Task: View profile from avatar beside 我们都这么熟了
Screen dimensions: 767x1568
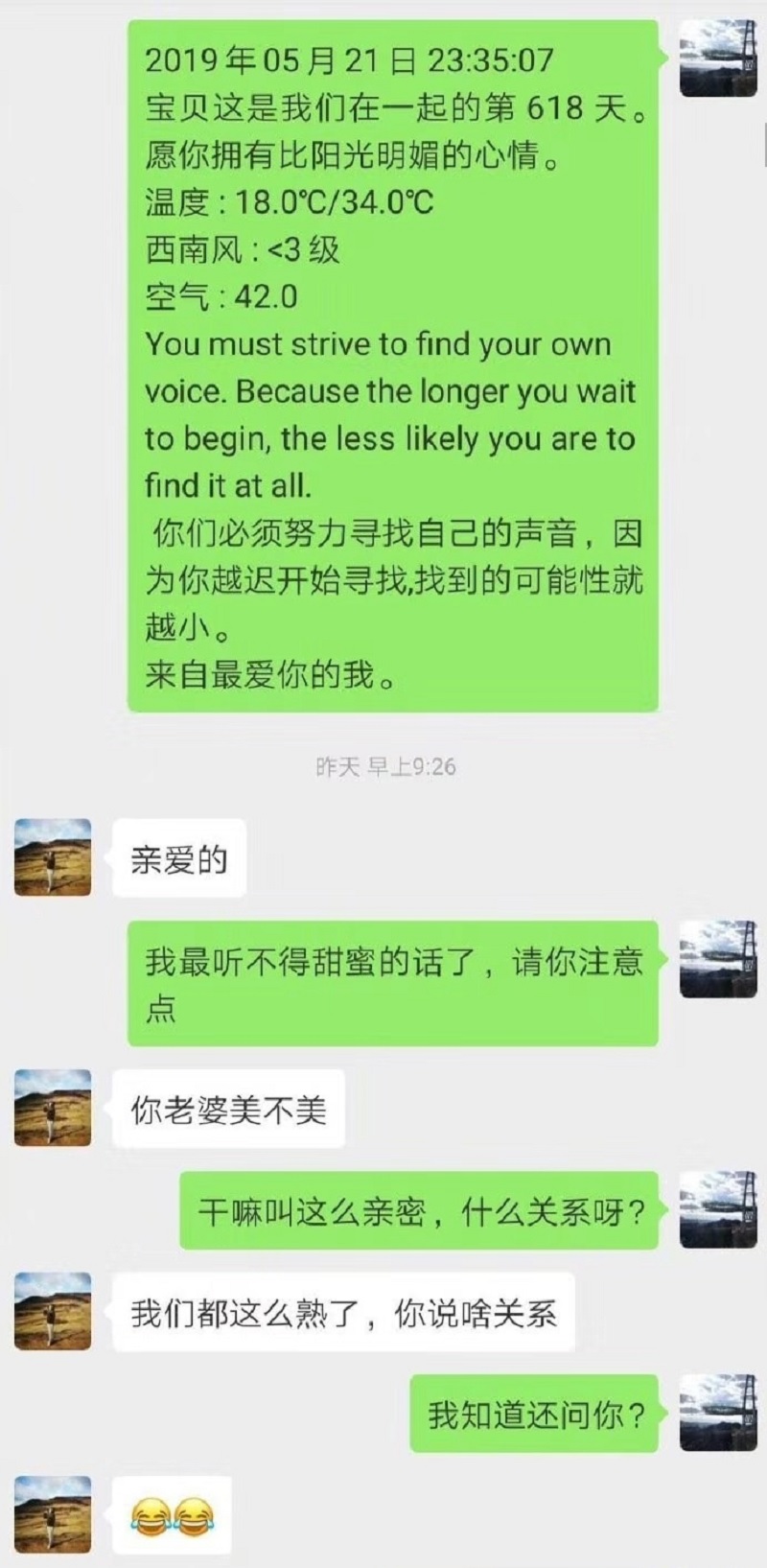Action: coord(53,1311)
